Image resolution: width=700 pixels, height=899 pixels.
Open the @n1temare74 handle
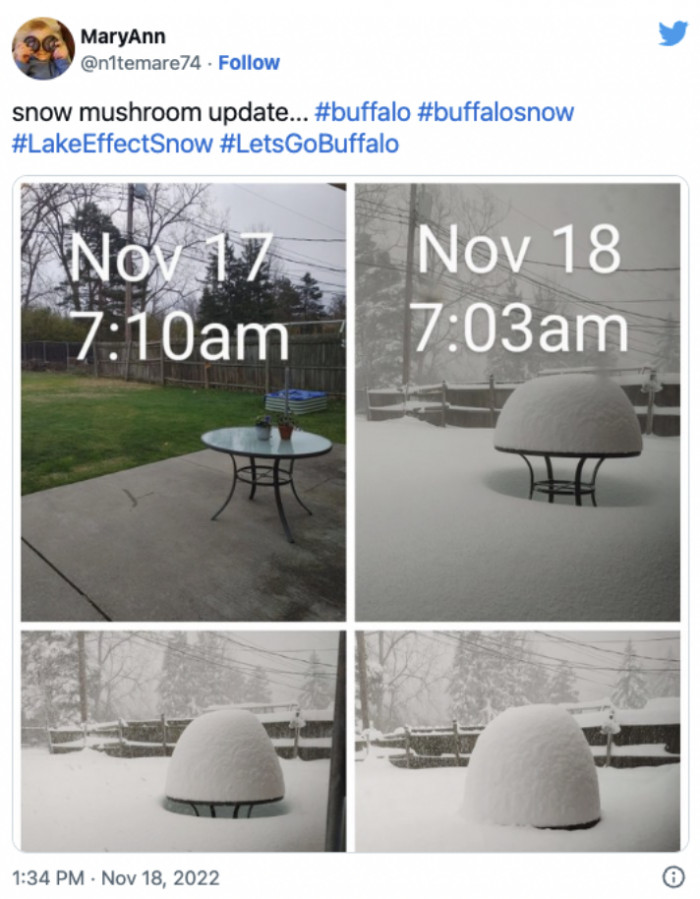pyautogui.click(x=140, y=63)
